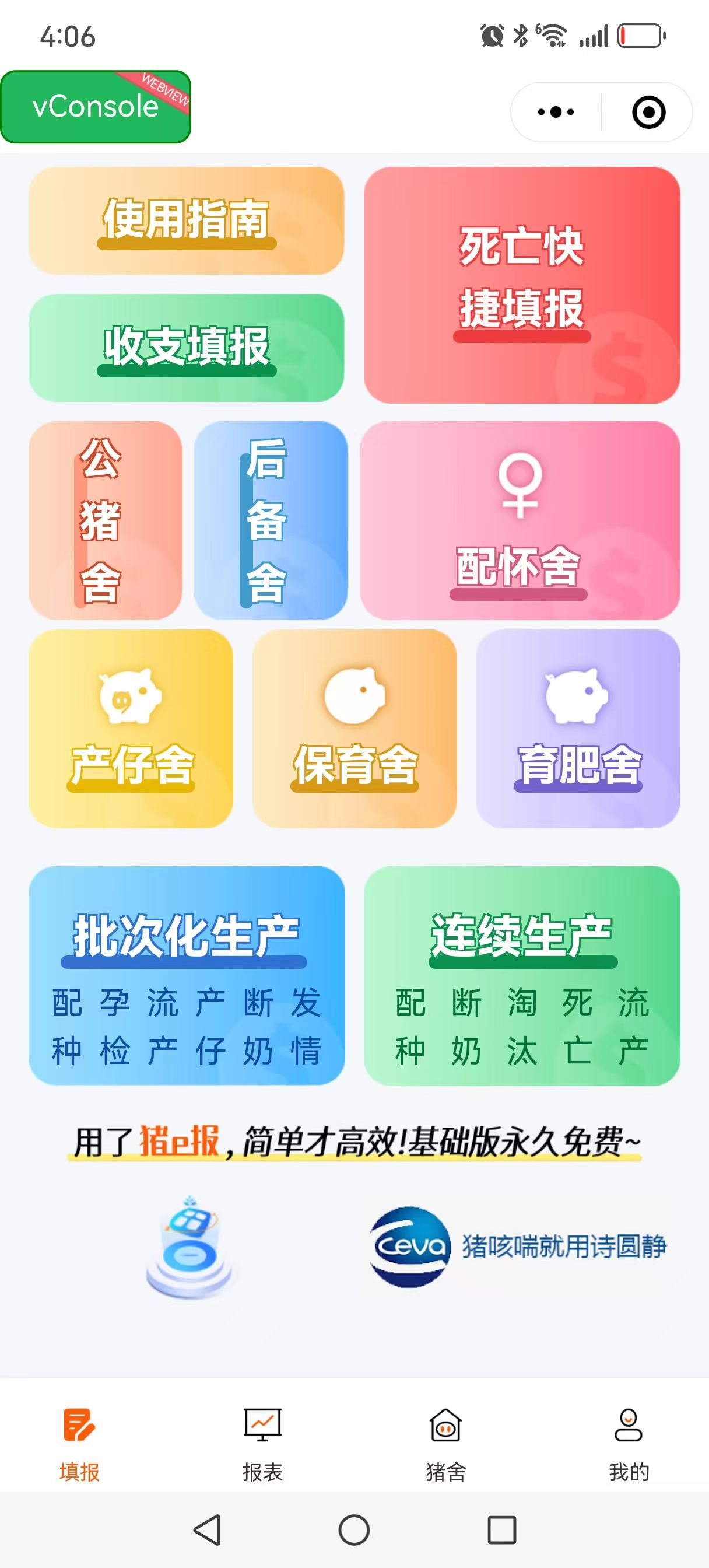Select the 后备舍 tile
This screenshot has height=1568, width=709.
coord(270,520)
